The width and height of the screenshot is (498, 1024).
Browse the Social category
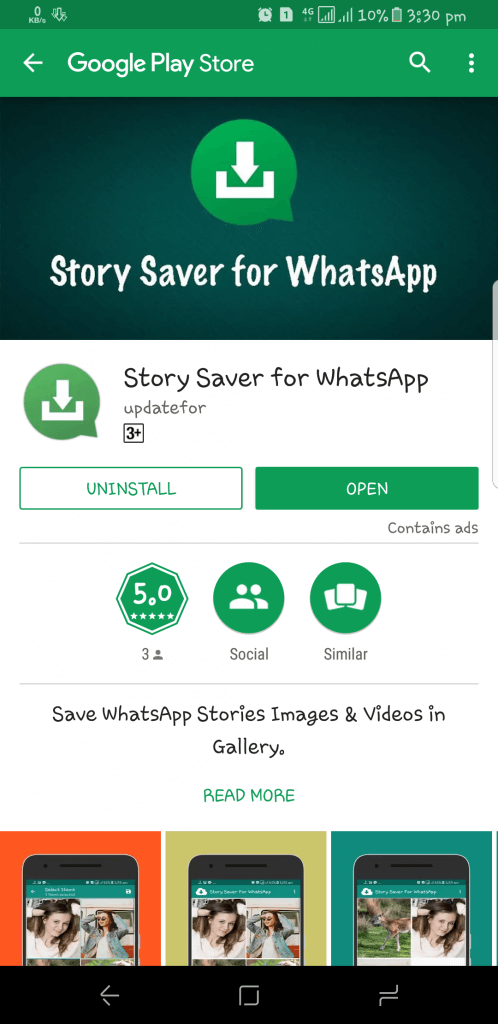click(x=249, y=598)
